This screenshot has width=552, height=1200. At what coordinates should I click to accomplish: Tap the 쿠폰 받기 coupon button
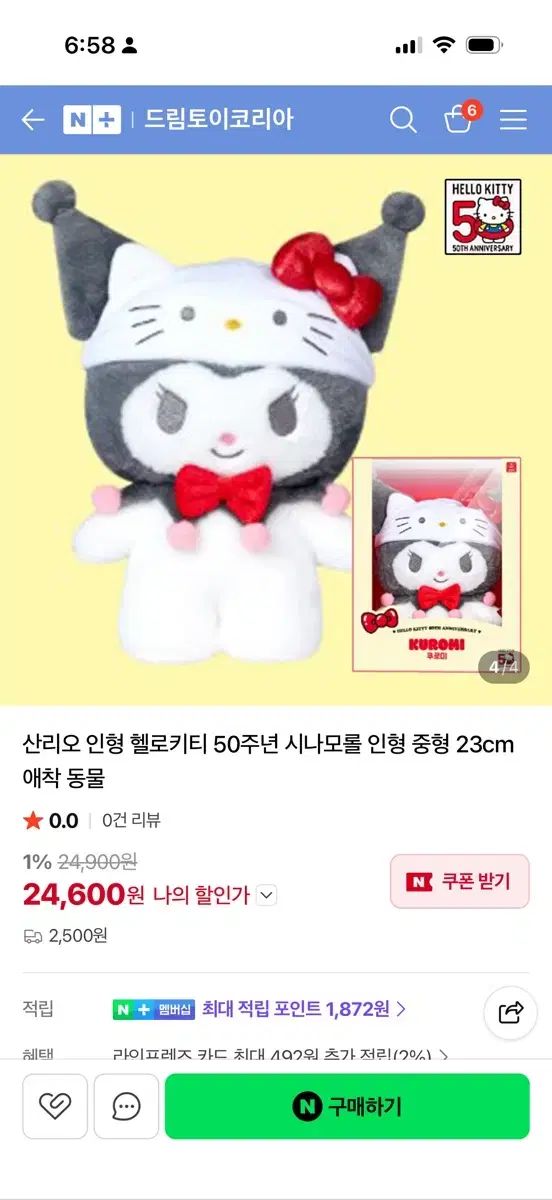point(459,881)
